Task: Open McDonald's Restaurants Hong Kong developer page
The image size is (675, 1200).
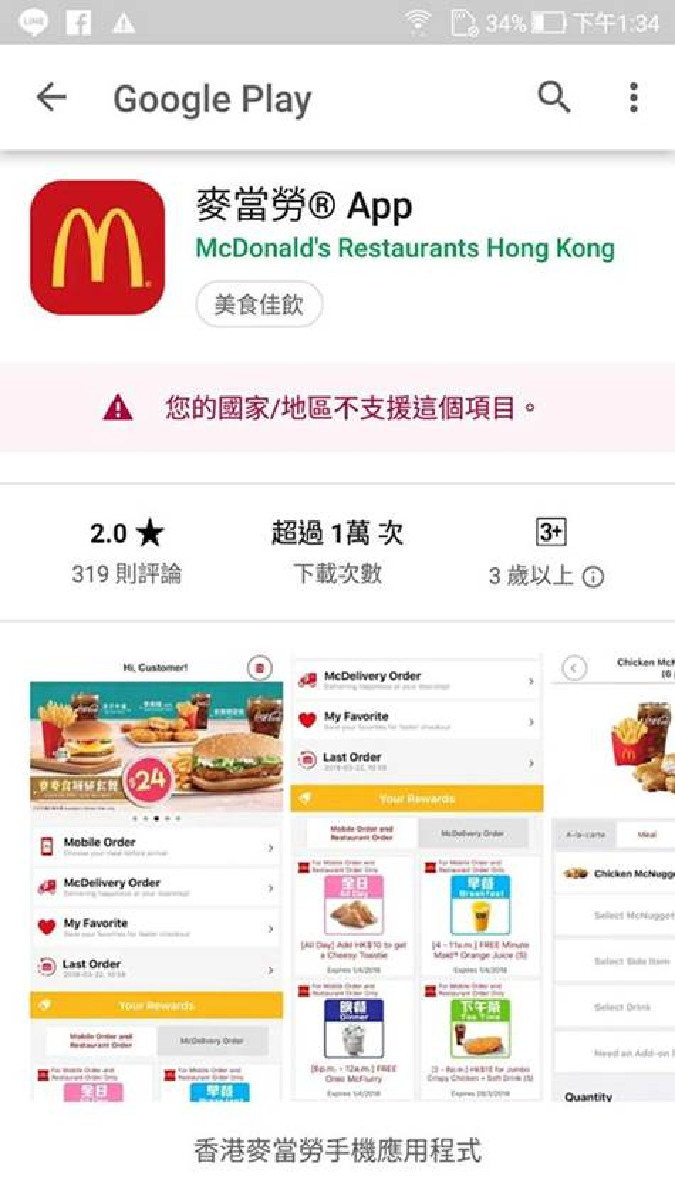Action: (405, 247)
